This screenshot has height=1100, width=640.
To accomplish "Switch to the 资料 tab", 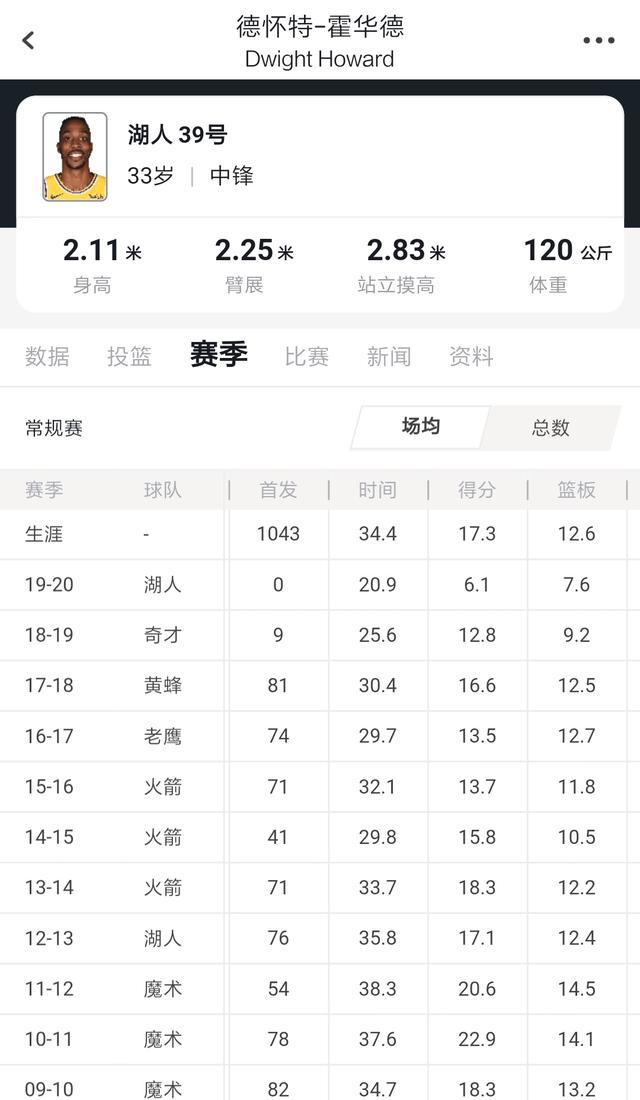I will click(x=471, y=356).
